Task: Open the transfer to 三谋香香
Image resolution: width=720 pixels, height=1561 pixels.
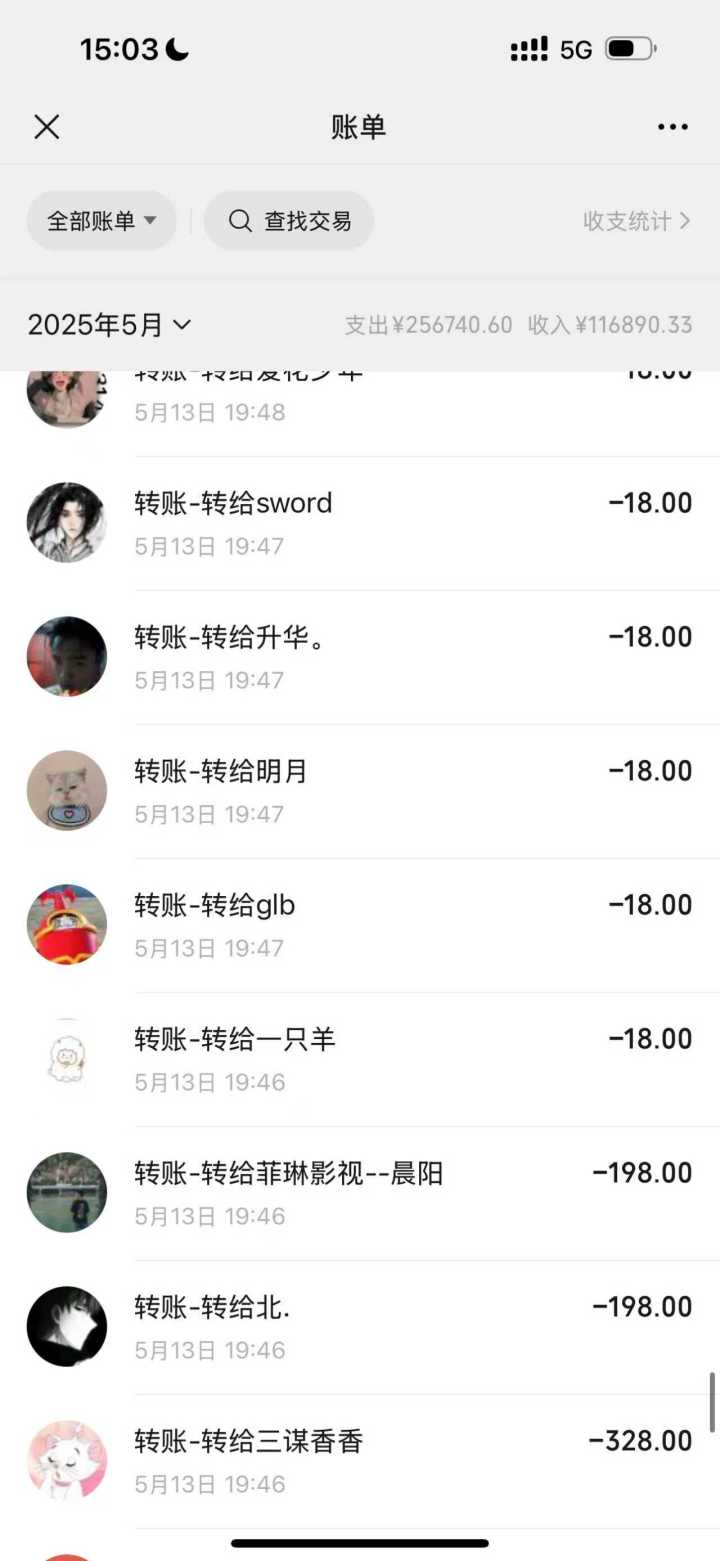Action: coord(360,1461)
